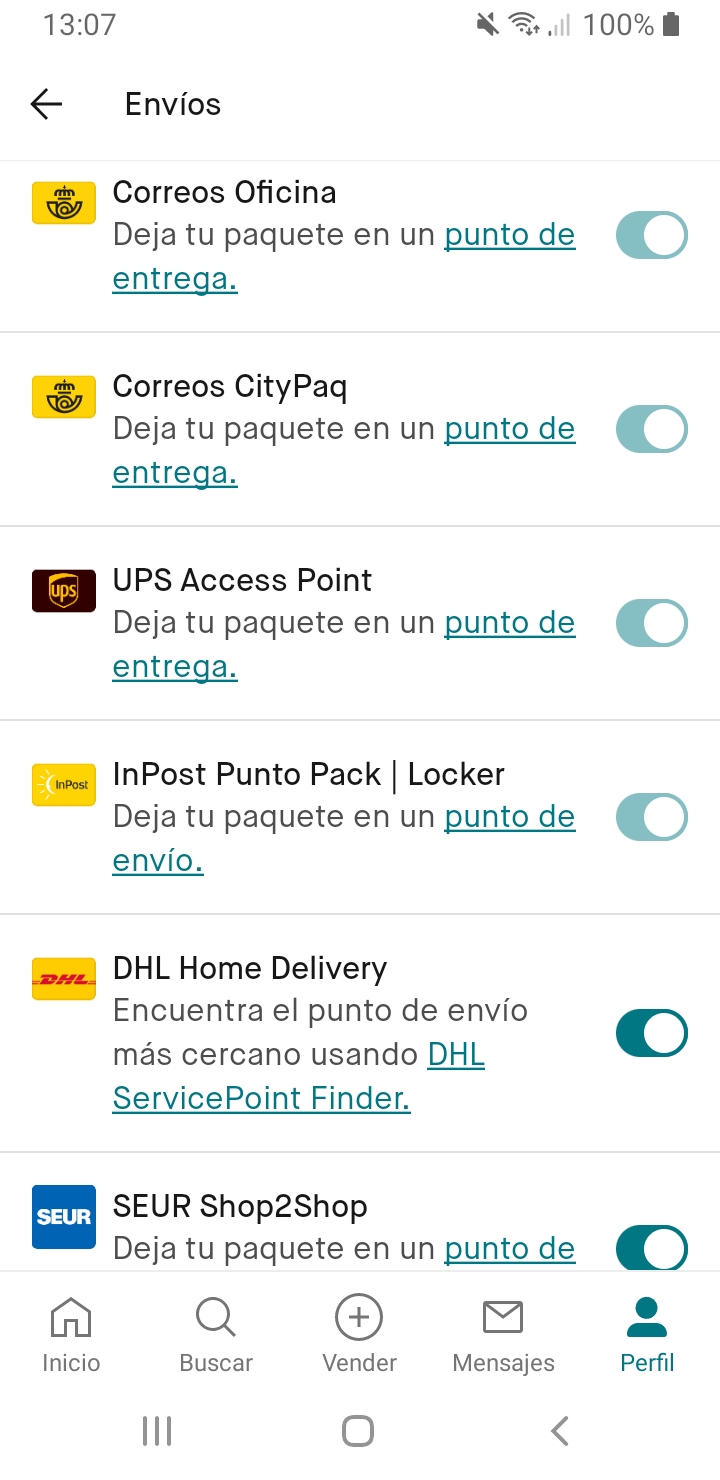
Task: Toggle the UPS Access Point switch
Action: click(651, 624)
